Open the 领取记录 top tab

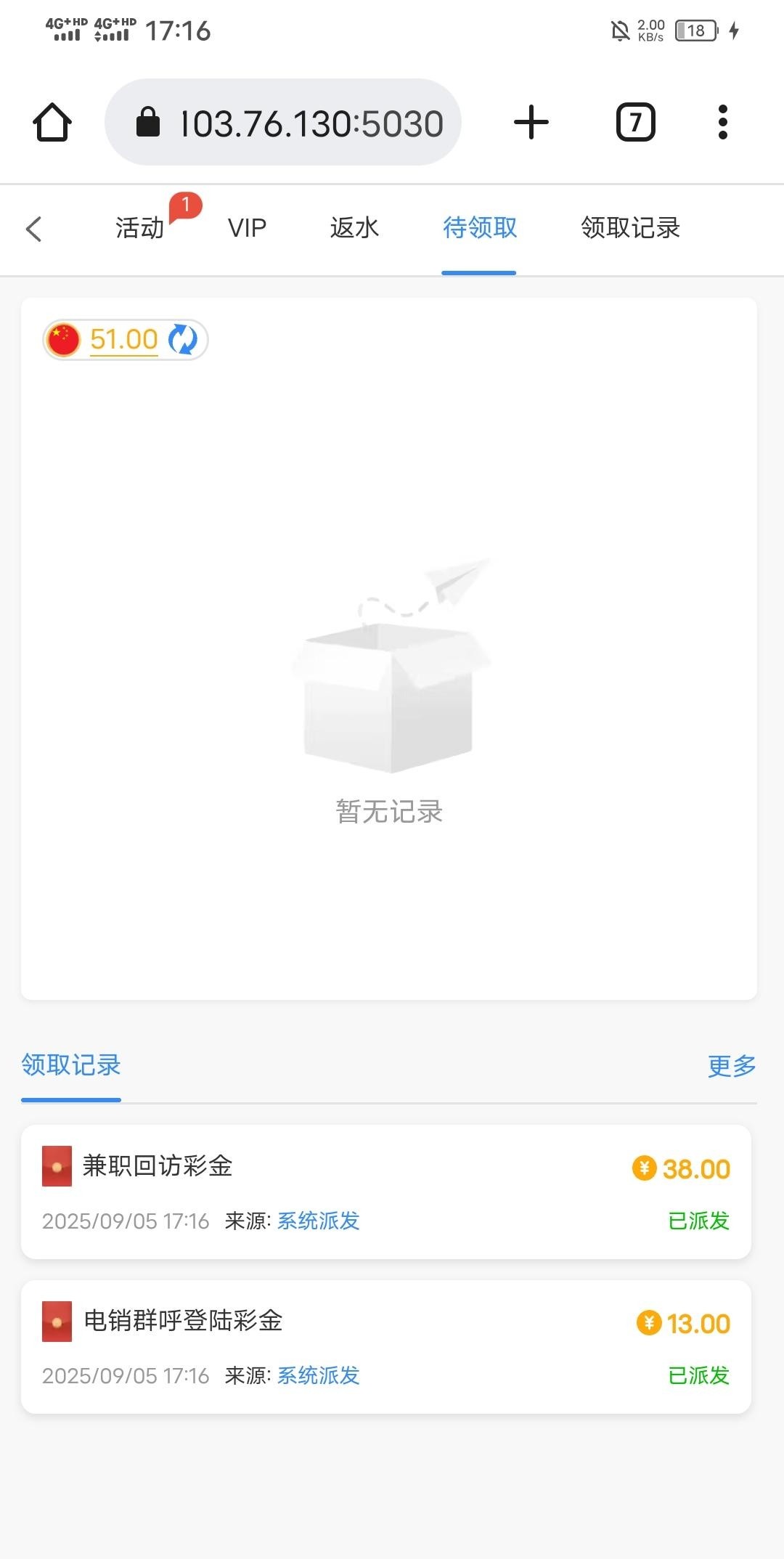(630, 228)
